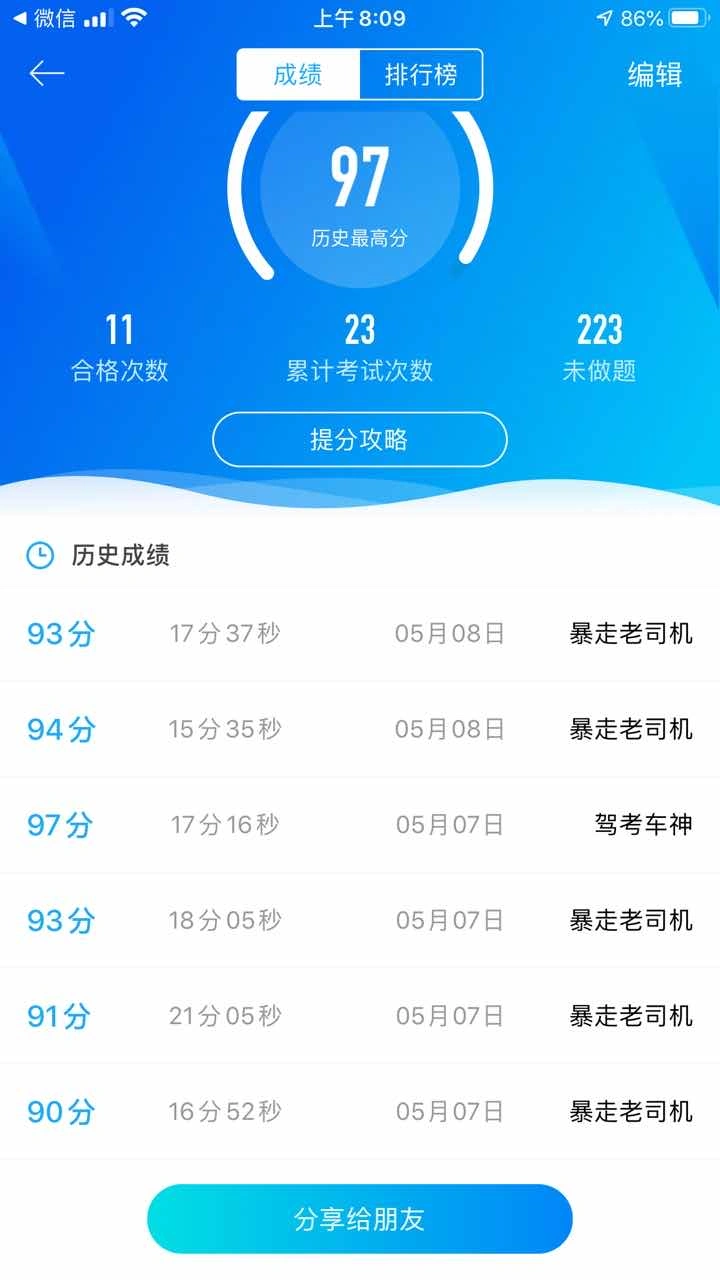Share results via 分享给朋友
Screen dimensions: 720x1280
[x=360, y=1219]
